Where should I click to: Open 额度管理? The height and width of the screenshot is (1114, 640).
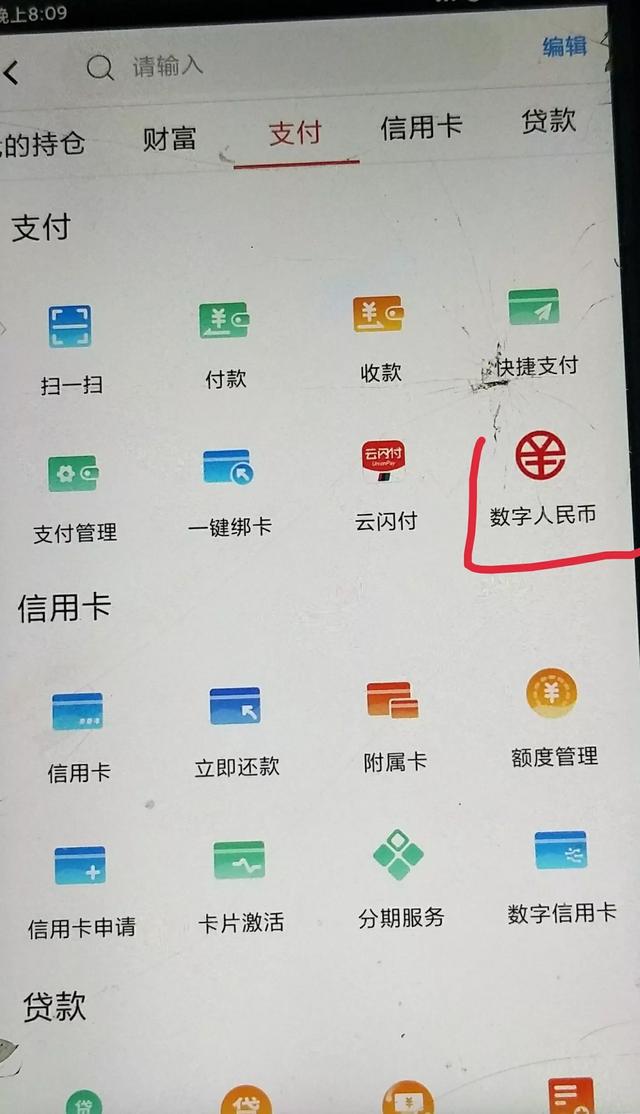point(553,716)
